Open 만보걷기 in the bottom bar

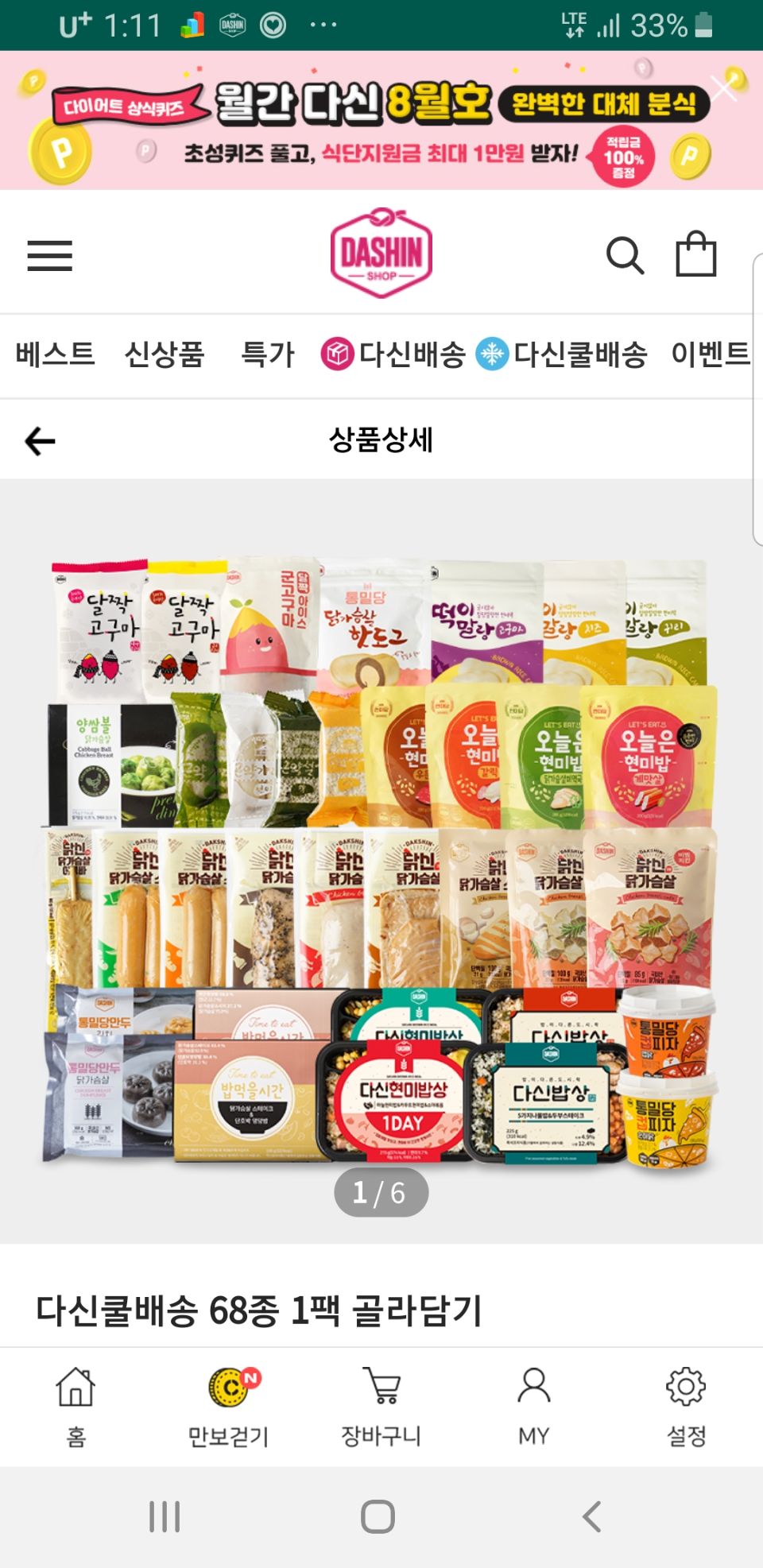[228, 1405]
